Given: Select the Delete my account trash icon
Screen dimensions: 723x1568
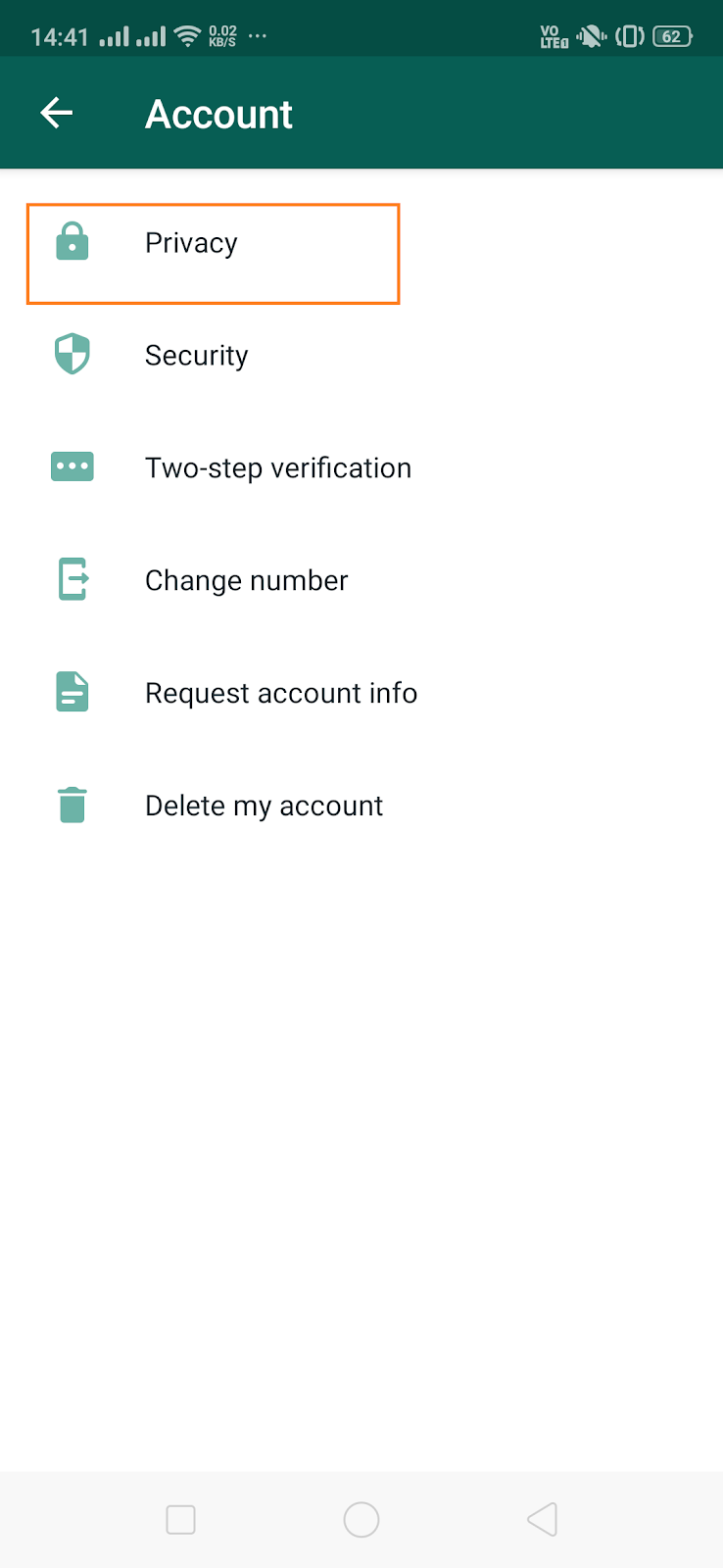Looking at the screenshot, I should click(x=72, y=805).
